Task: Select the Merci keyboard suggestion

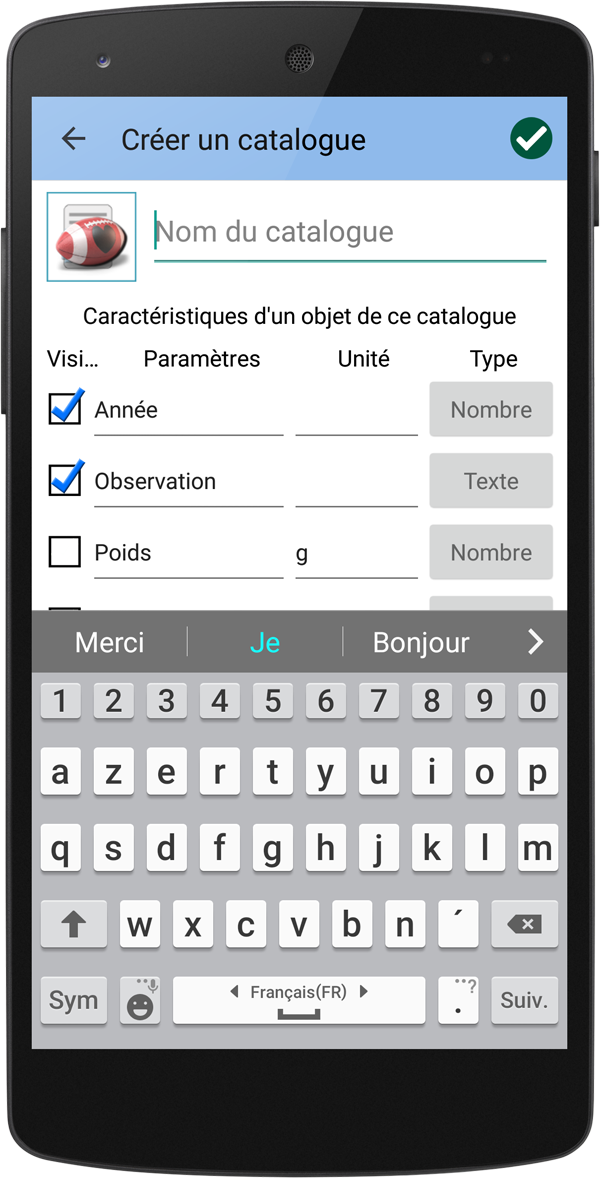Action: 110,642
